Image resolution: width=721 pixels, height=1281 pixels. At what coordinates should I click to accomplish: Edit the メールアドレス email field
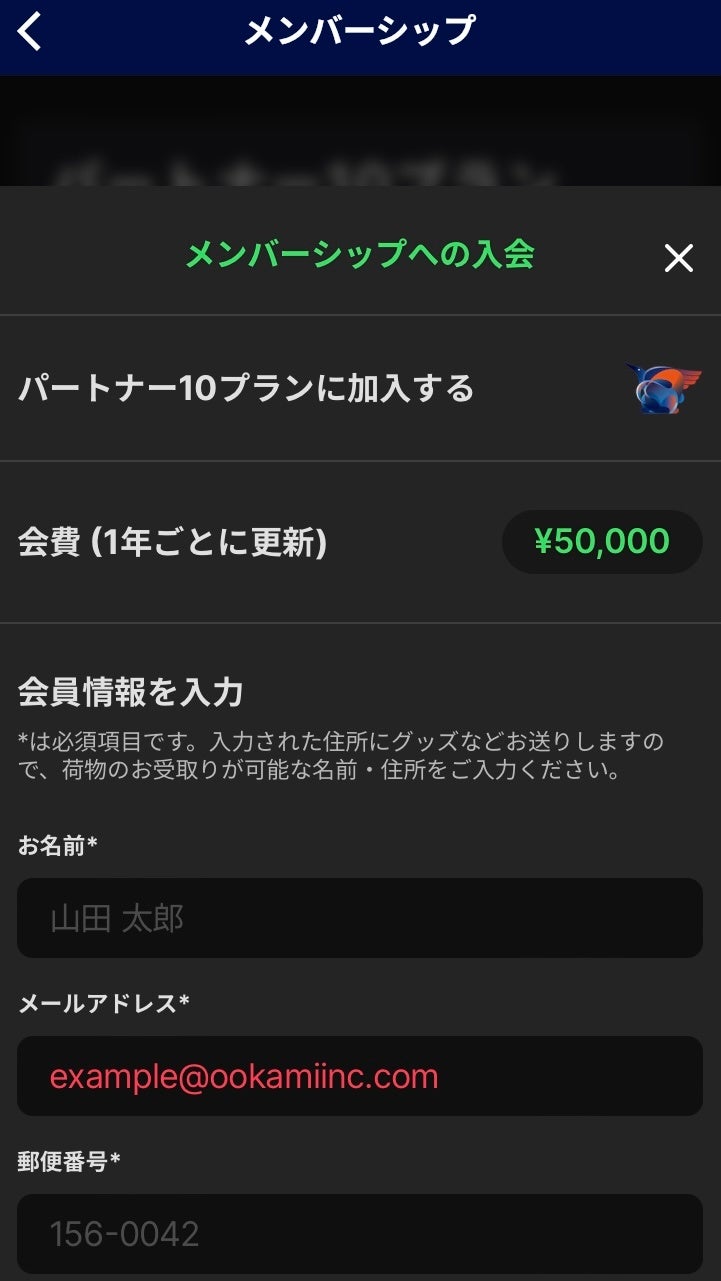360,1076
